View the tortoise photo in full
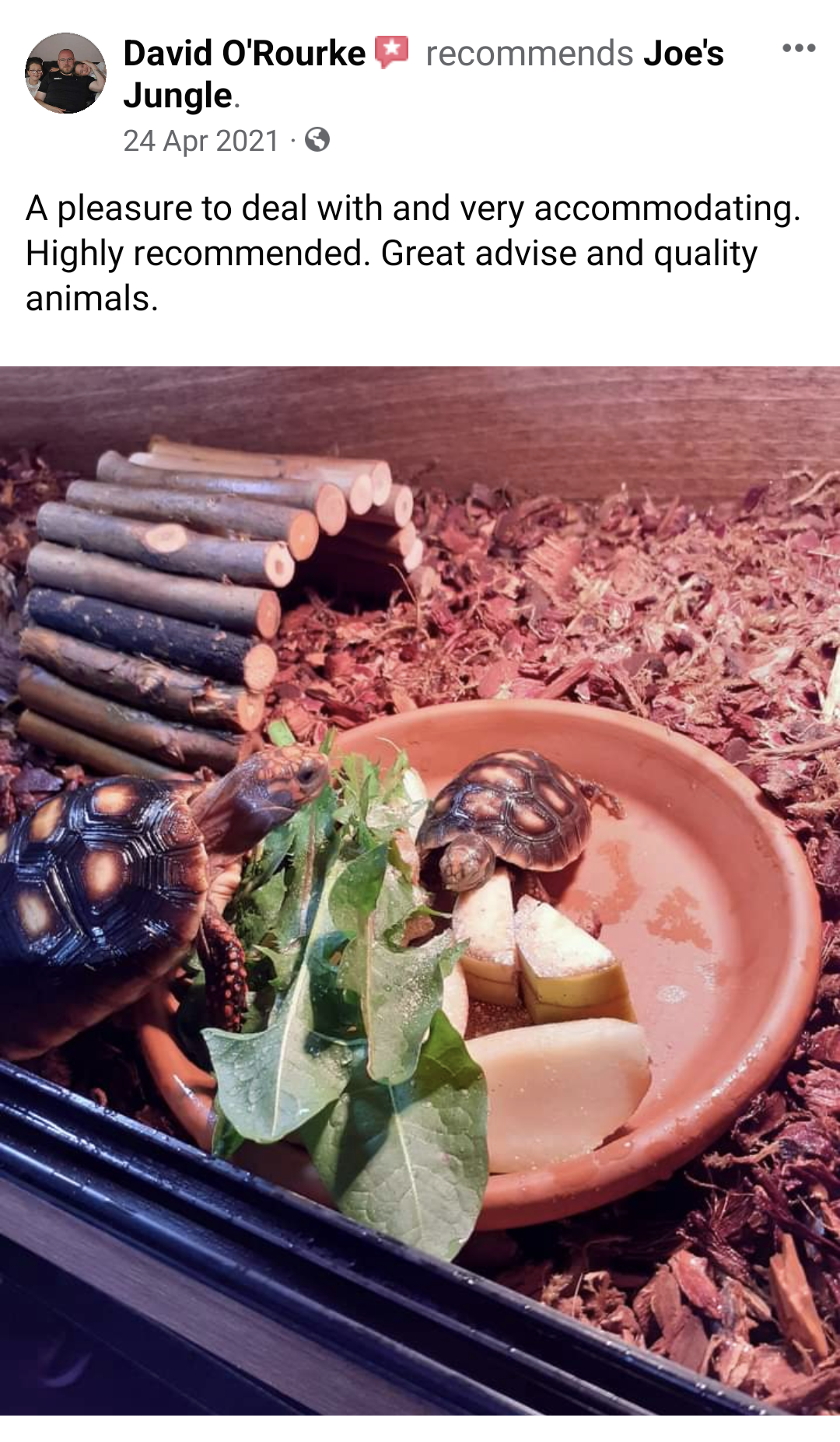 point(420,891)
